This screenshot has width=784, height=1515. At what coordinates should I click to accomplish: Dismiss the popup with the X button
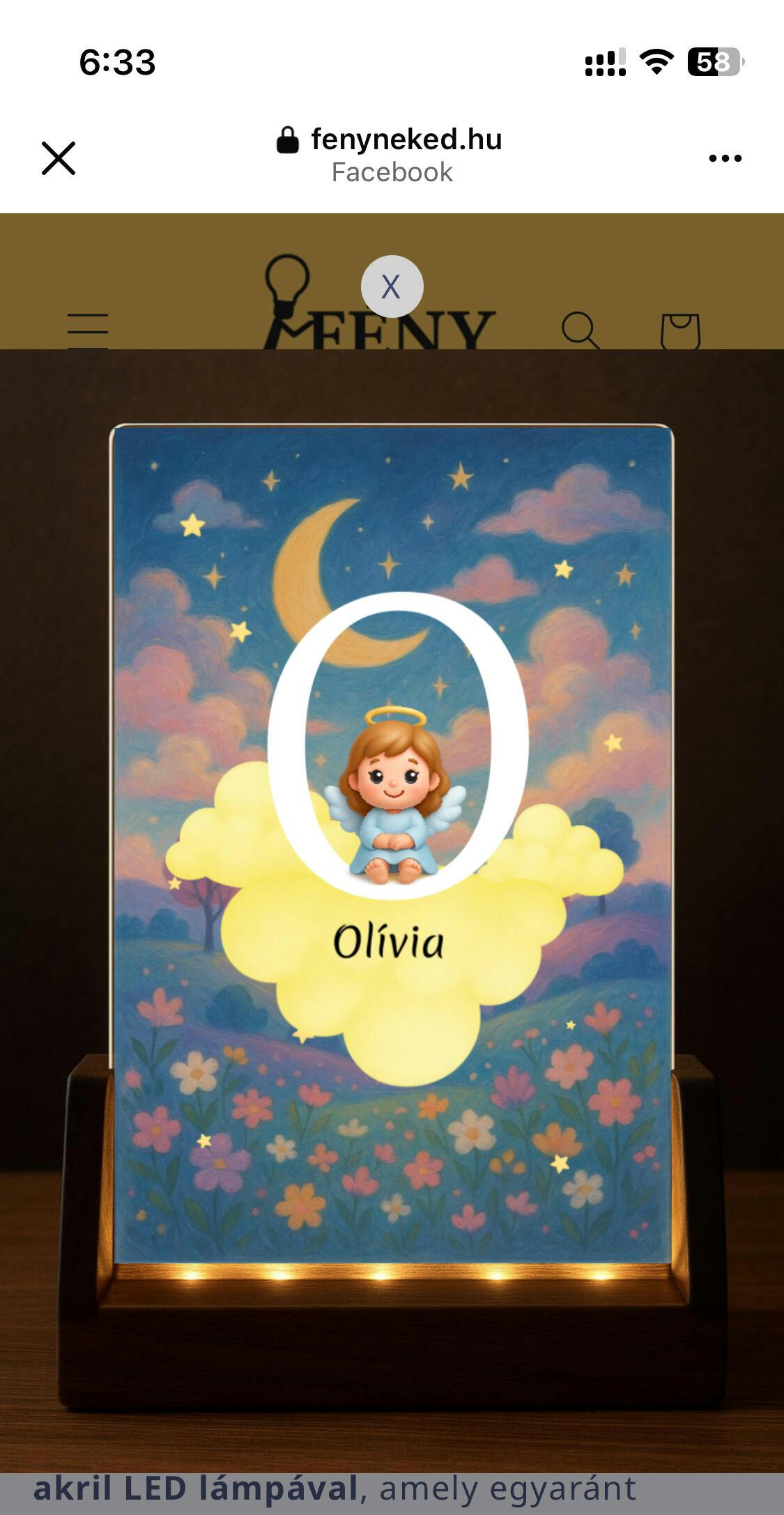coord(392,287)
